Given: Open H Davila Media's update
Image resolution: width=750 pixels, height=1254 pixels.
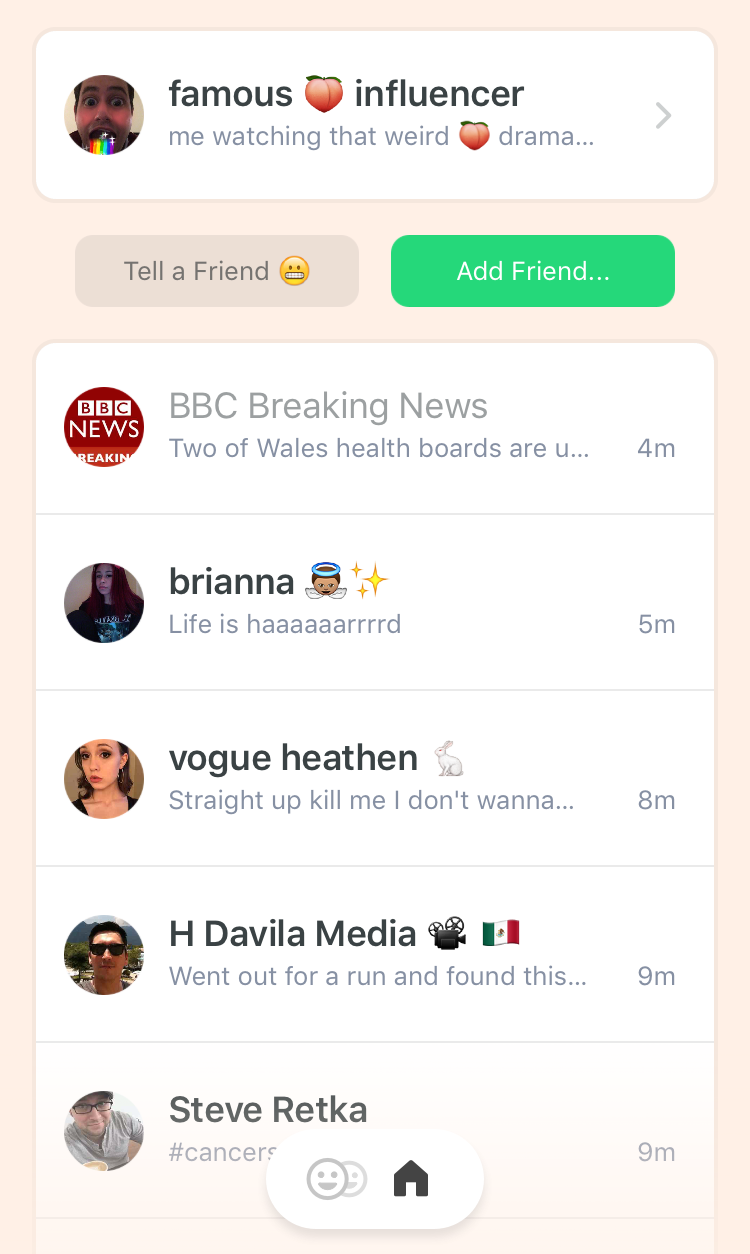Looking at the screenshot, I should point(375,955).
